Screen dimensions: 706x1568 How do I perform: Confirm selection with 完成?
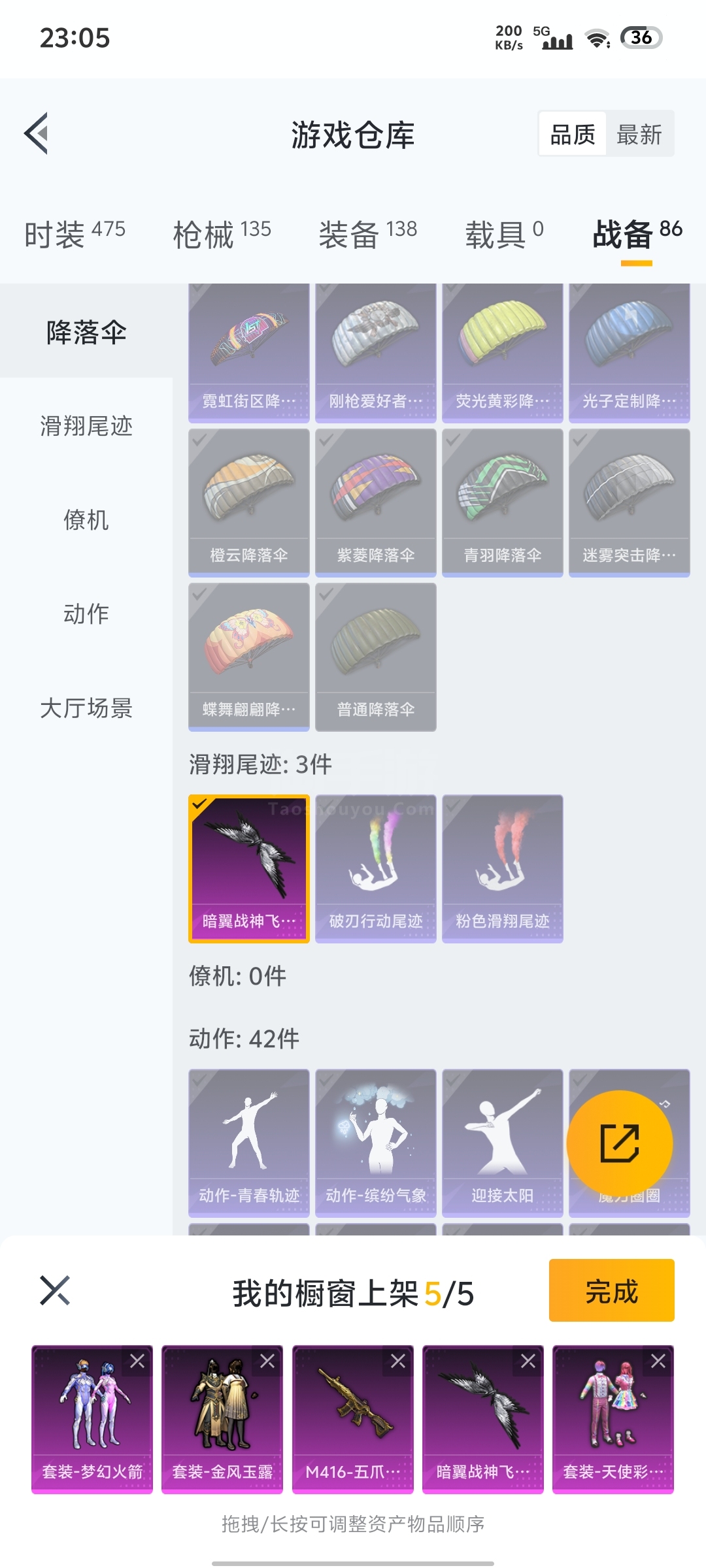tap(611, 1291)
